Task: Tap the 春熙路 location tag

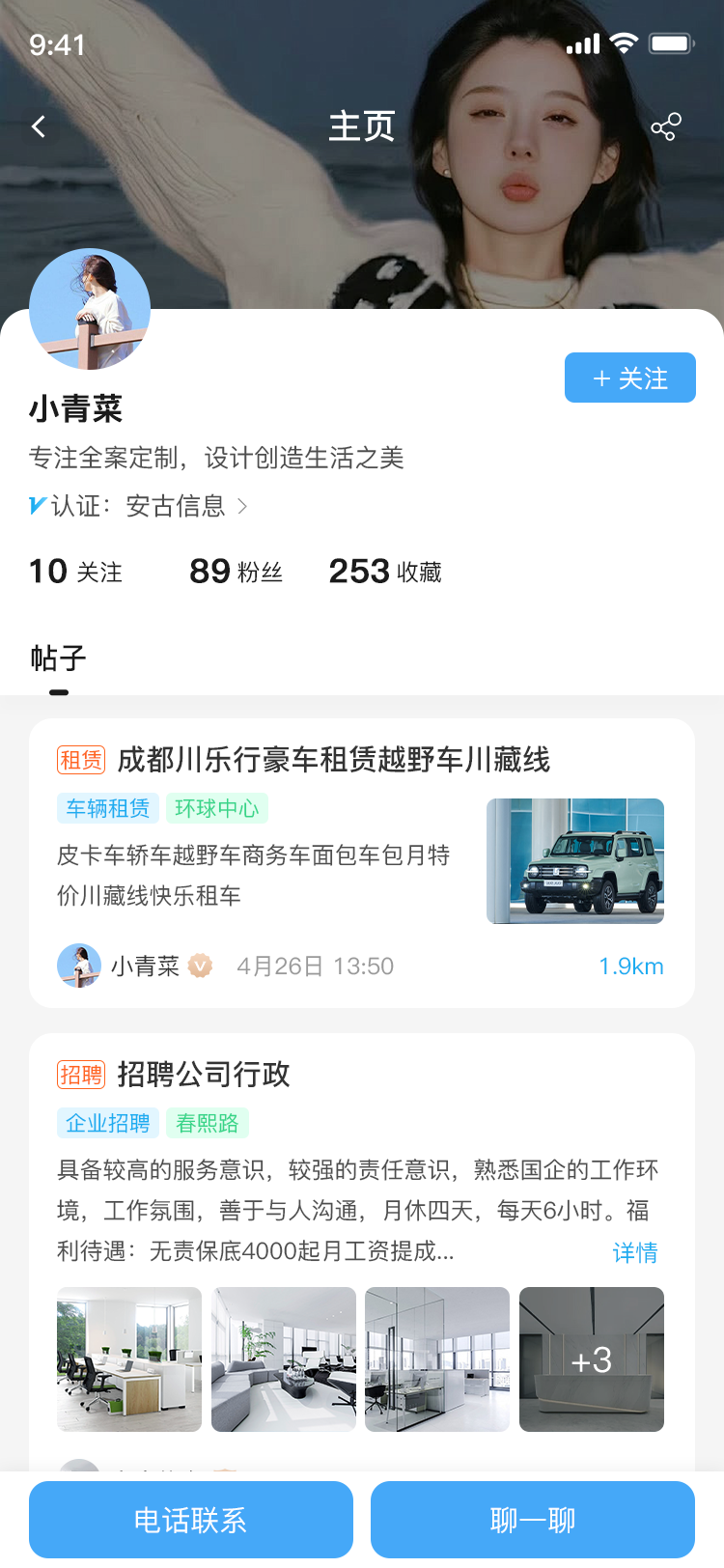Action: point(208,1123)
